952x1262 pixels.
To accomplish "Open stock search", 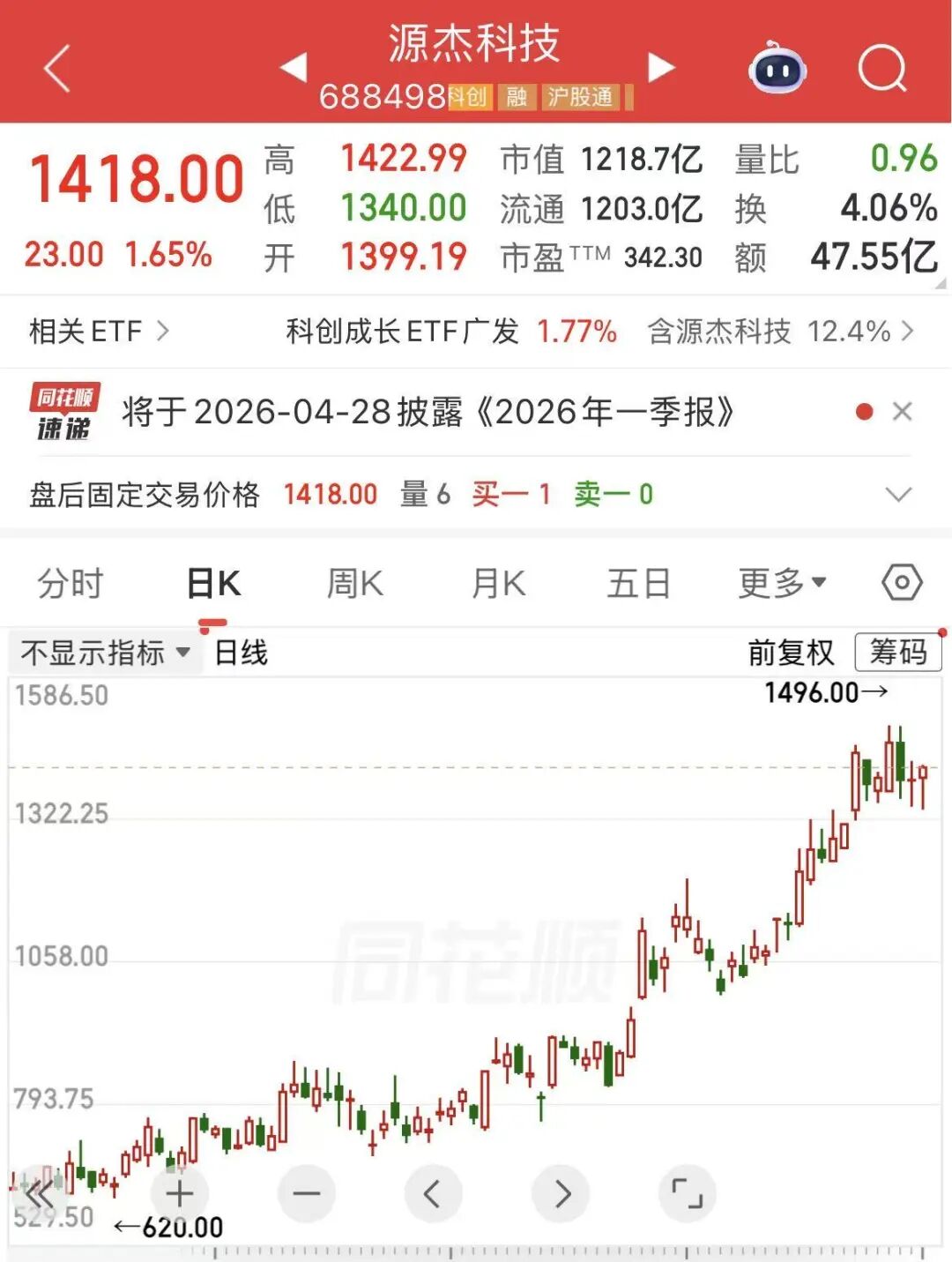I will click(x=882, y=69).
